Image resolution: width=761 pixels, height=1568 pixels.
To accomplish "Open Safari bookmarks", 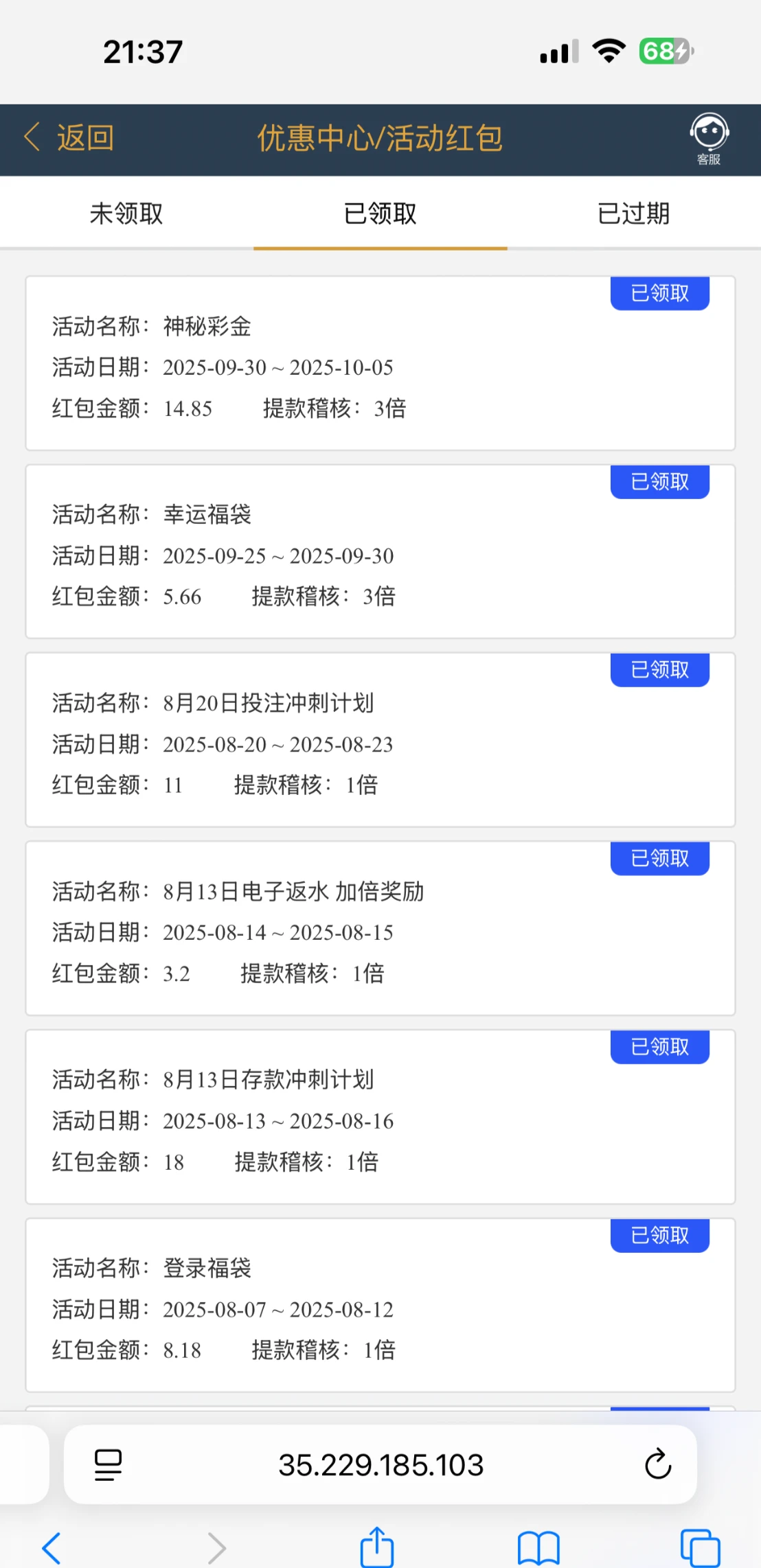I will [x=538, y=1548].
